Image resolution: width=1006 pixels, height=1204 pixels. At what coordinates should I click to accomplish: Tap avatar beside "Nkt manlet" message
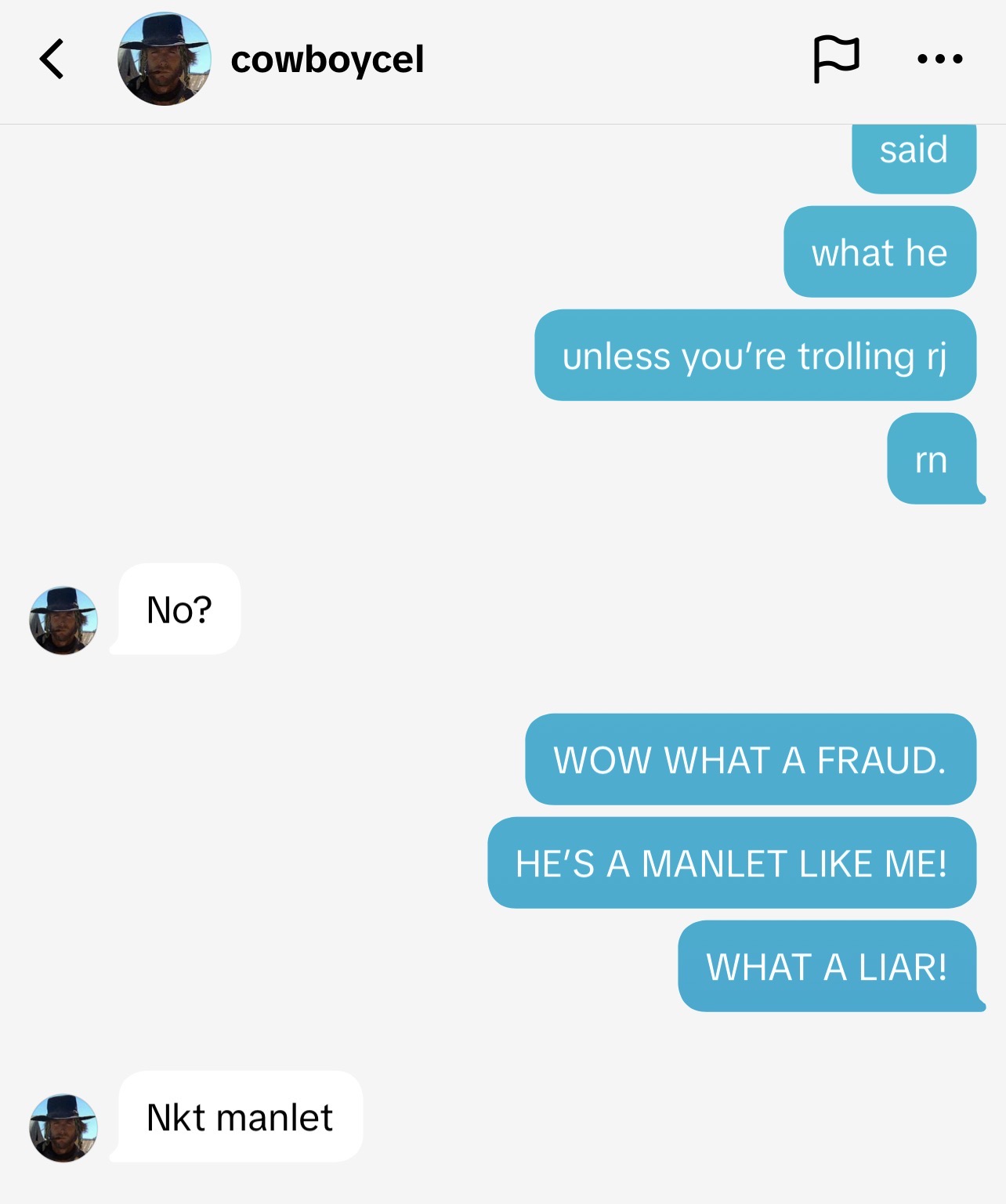pos(63,1127)
